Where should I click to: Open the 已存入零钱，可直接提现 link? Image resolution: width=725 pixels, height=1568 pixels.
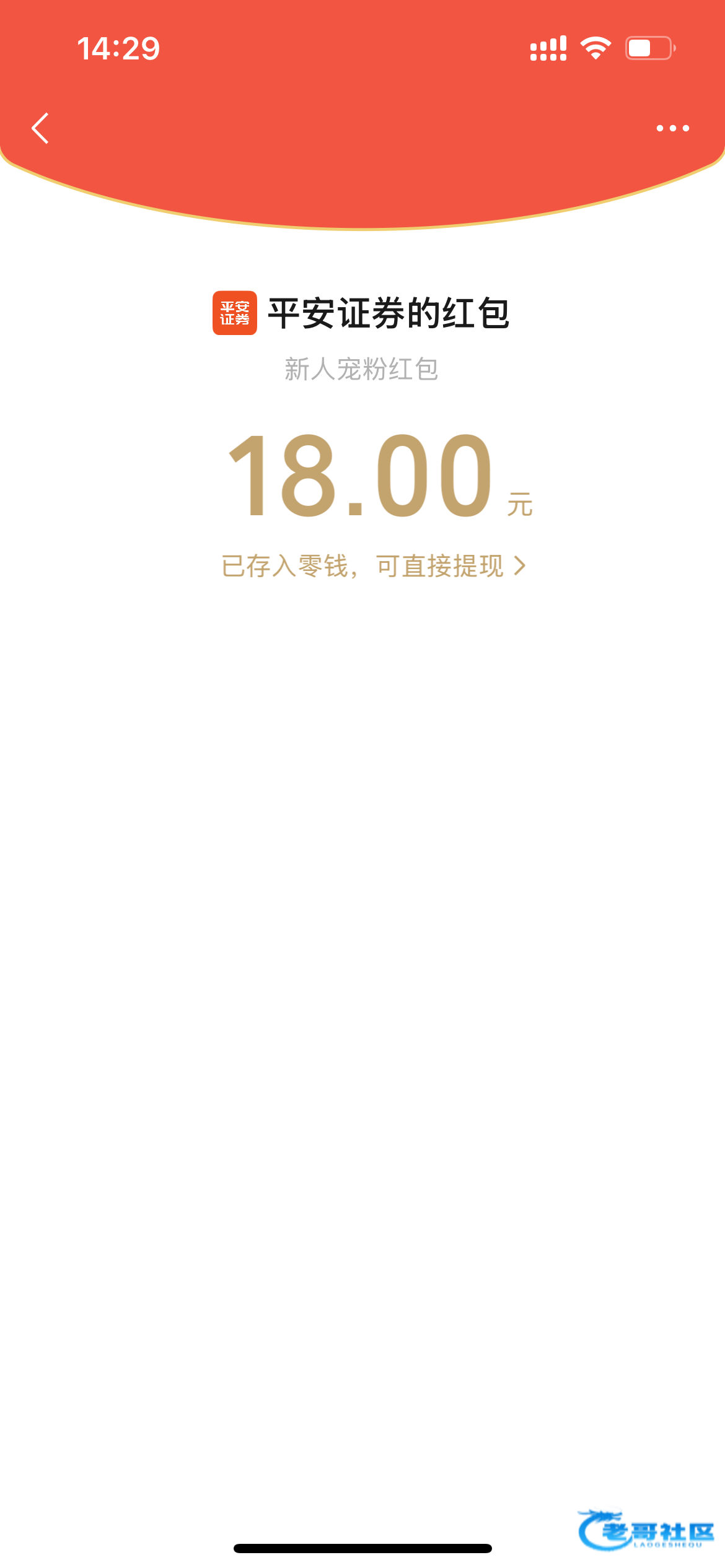pos(373,566)
